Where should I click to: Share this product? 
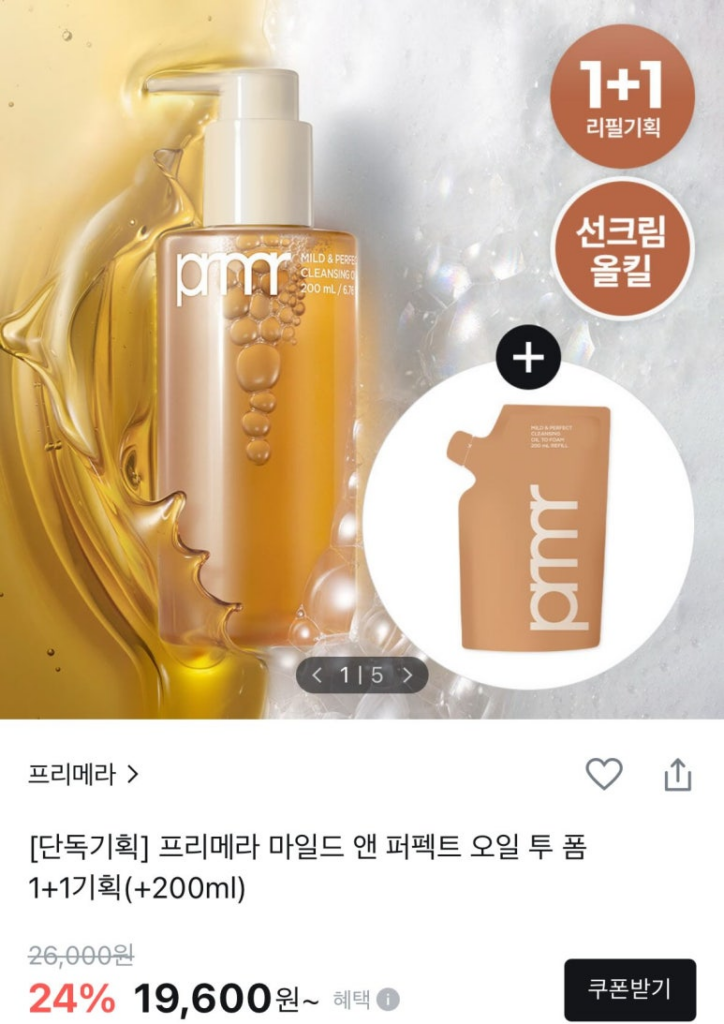click(x=678, y=773)
